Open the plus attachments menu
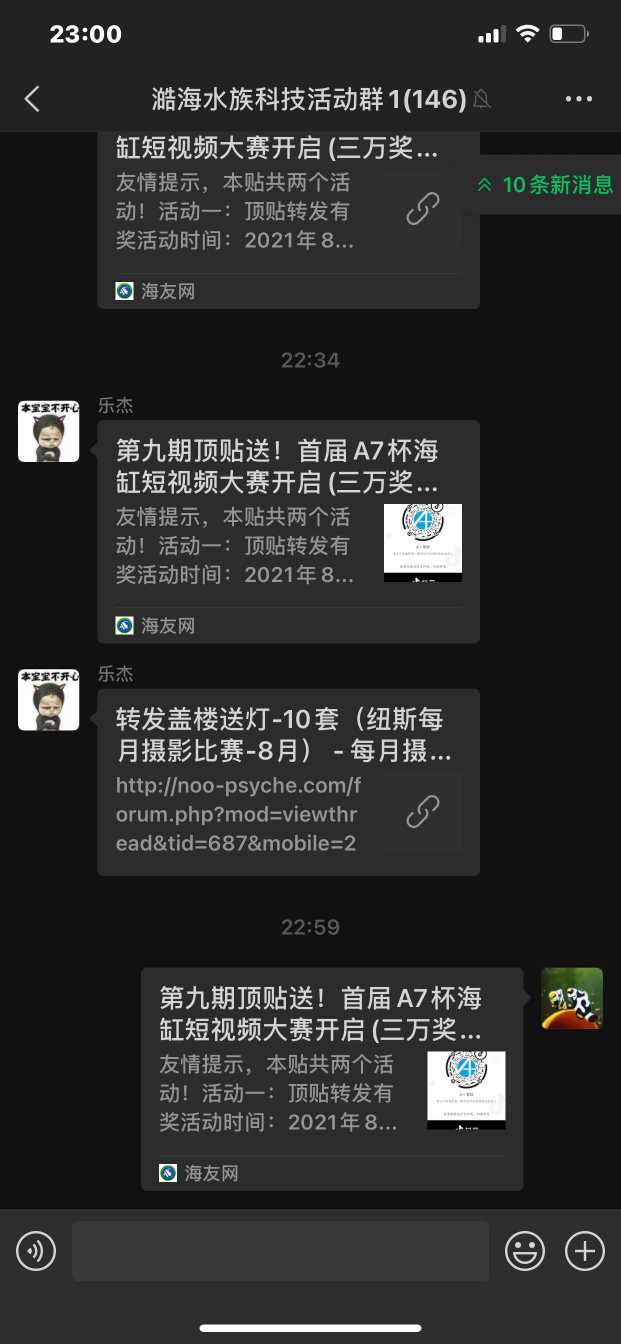Viewport: 621px width, 1344px height. pos(585,1250)
